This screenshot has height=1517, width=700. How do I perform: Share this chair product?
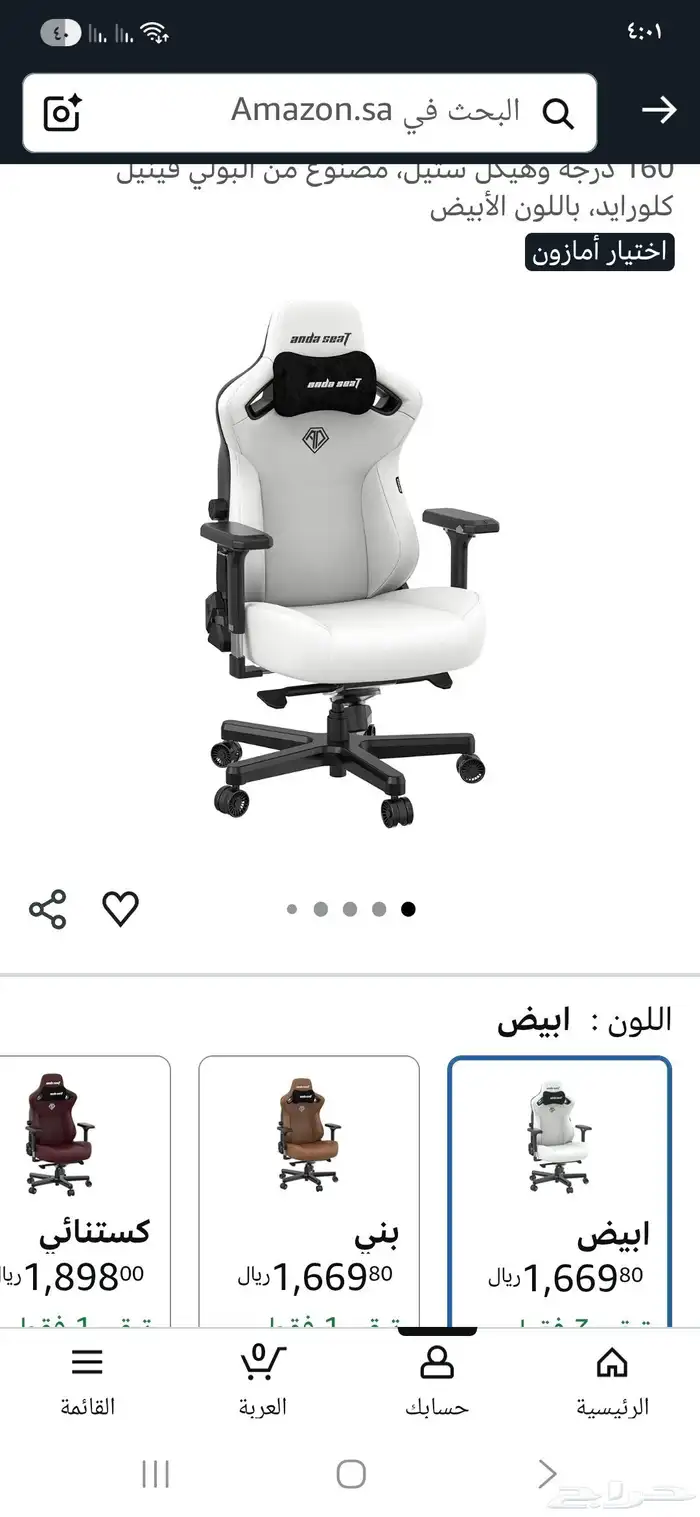click(47, 909)
